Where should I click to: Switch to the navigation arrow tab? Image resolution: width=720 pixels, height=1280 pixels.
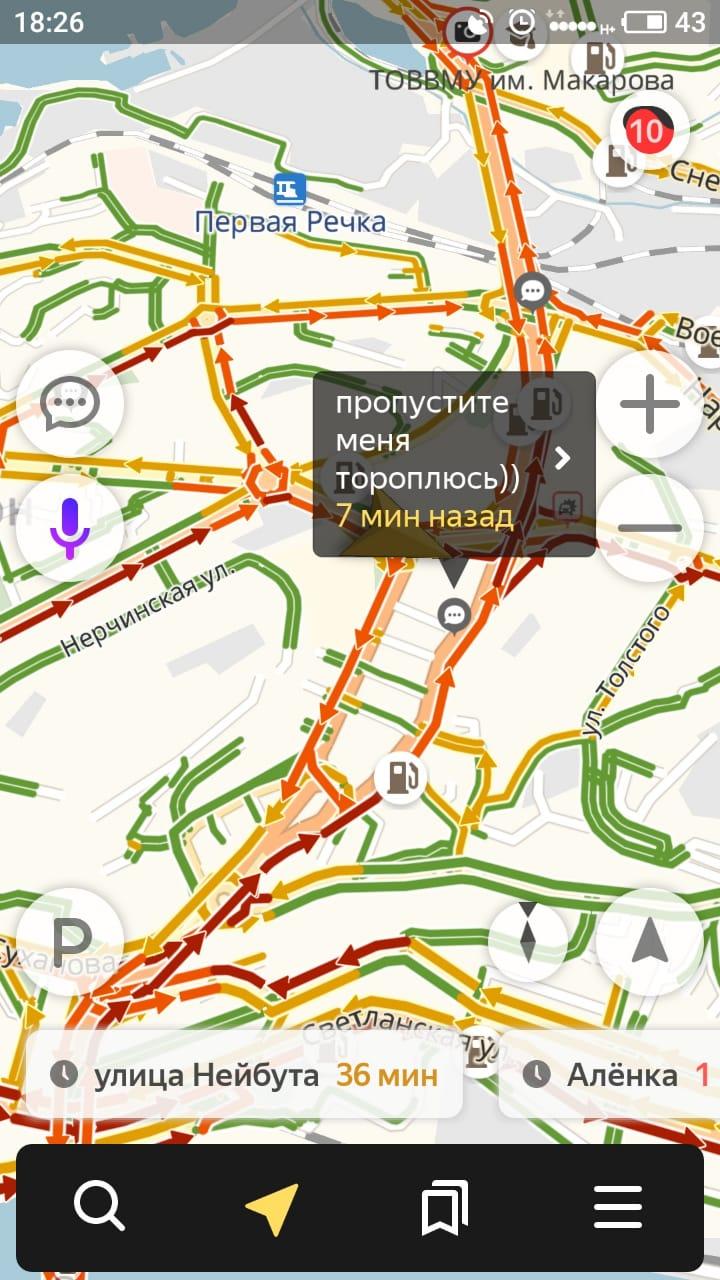tap(272, 1207)
